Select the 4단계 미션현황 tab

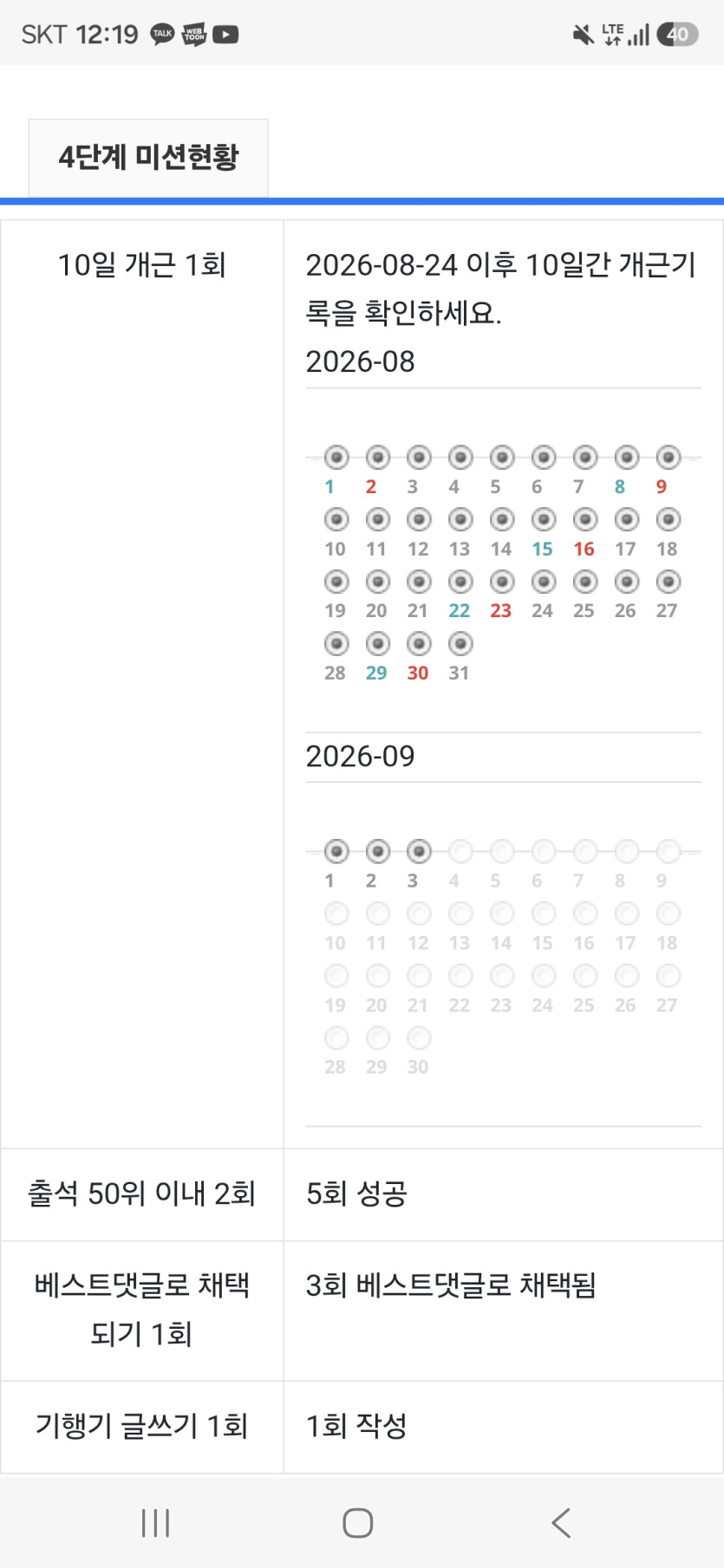148,158
